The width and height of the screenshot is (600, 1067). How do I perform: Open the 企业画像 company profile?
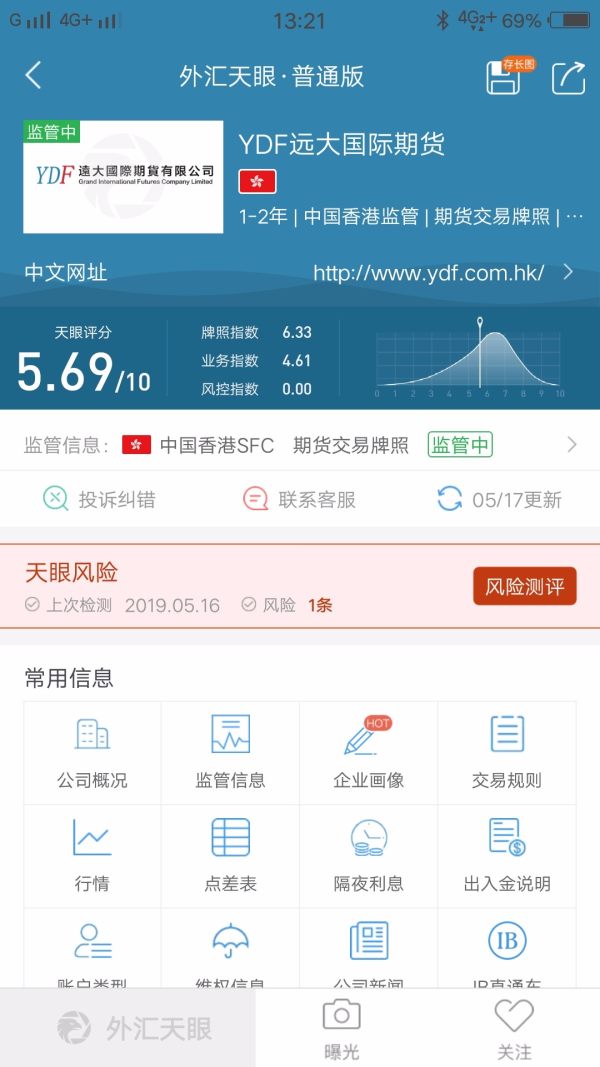point(368,752)
